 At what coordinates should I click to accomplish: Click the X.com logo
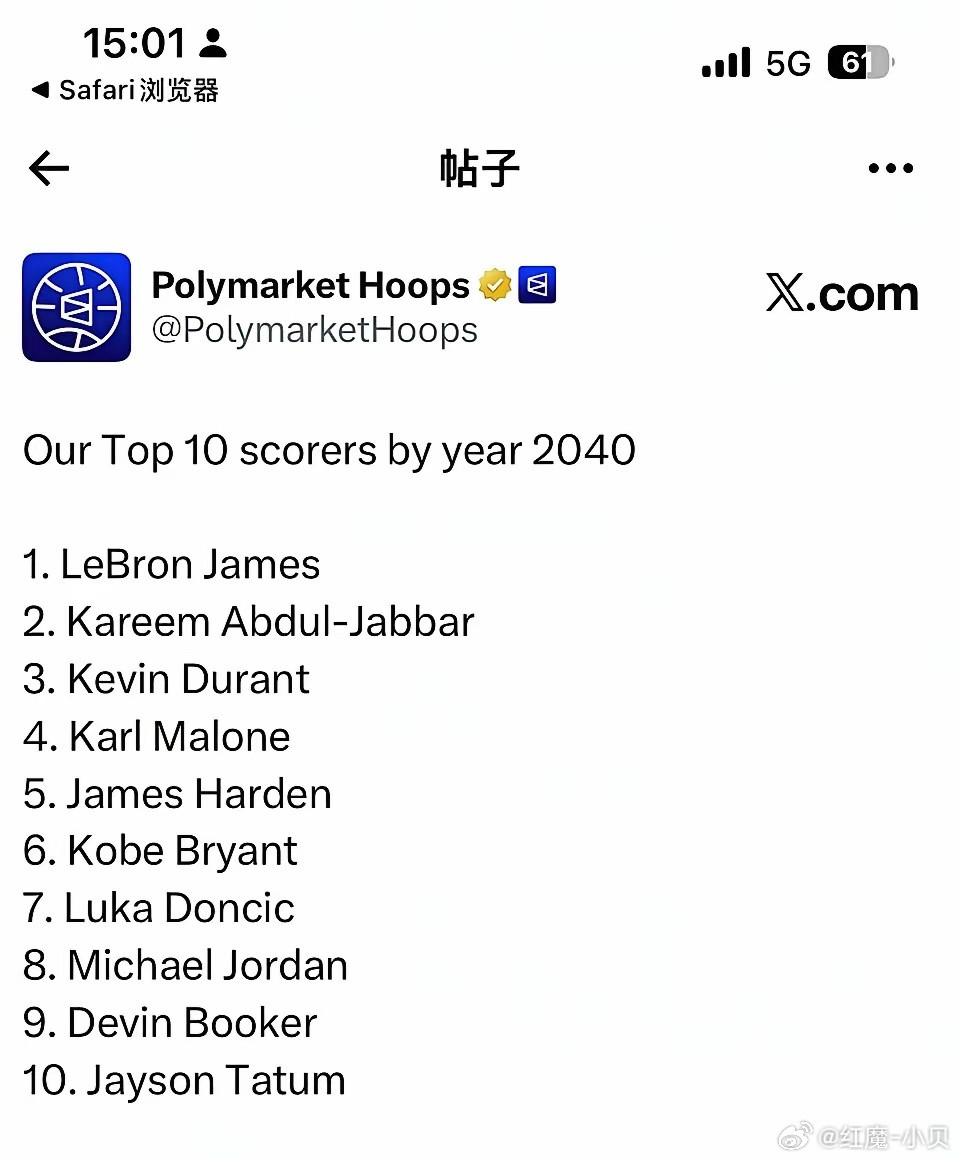point(842,292)
